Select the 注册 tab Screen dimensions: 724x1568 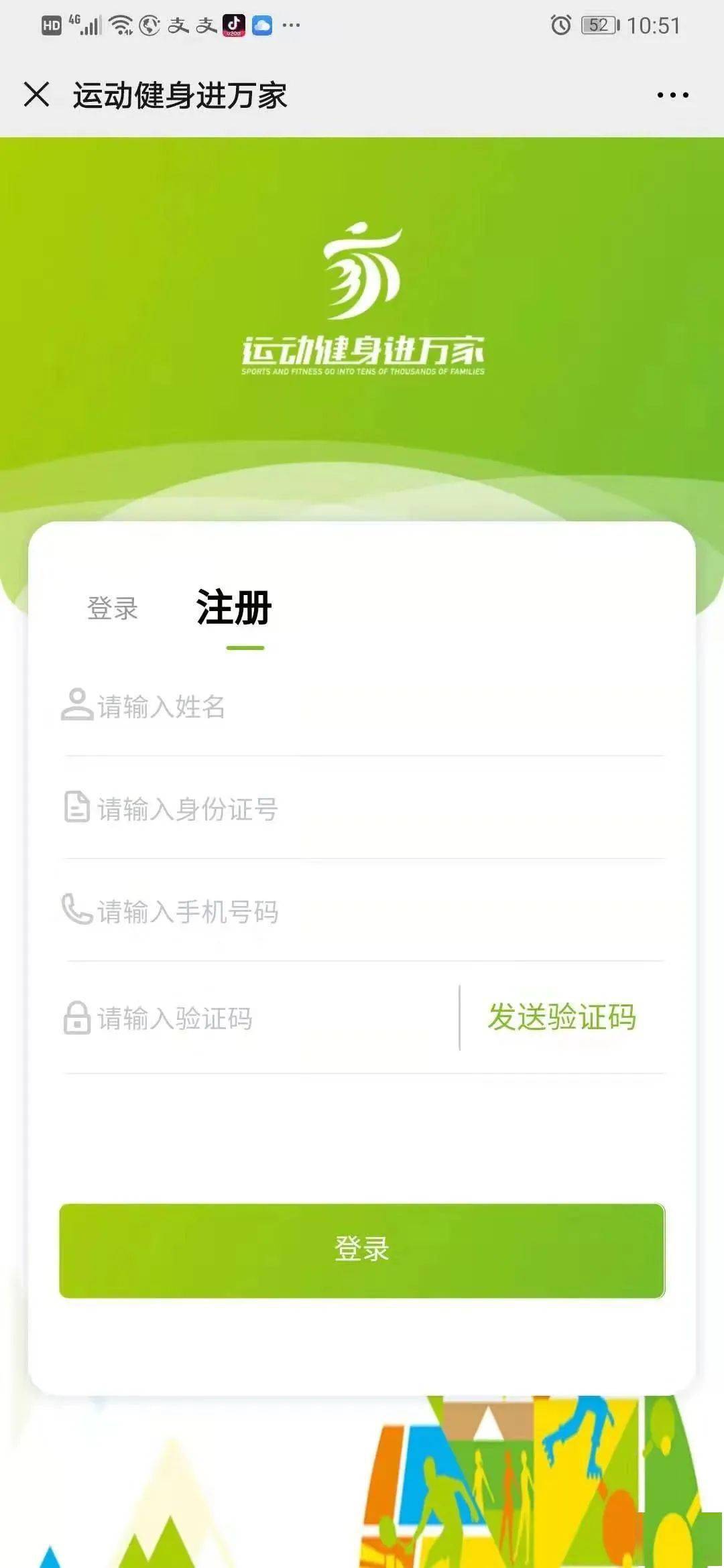click(x=233, y=608)
